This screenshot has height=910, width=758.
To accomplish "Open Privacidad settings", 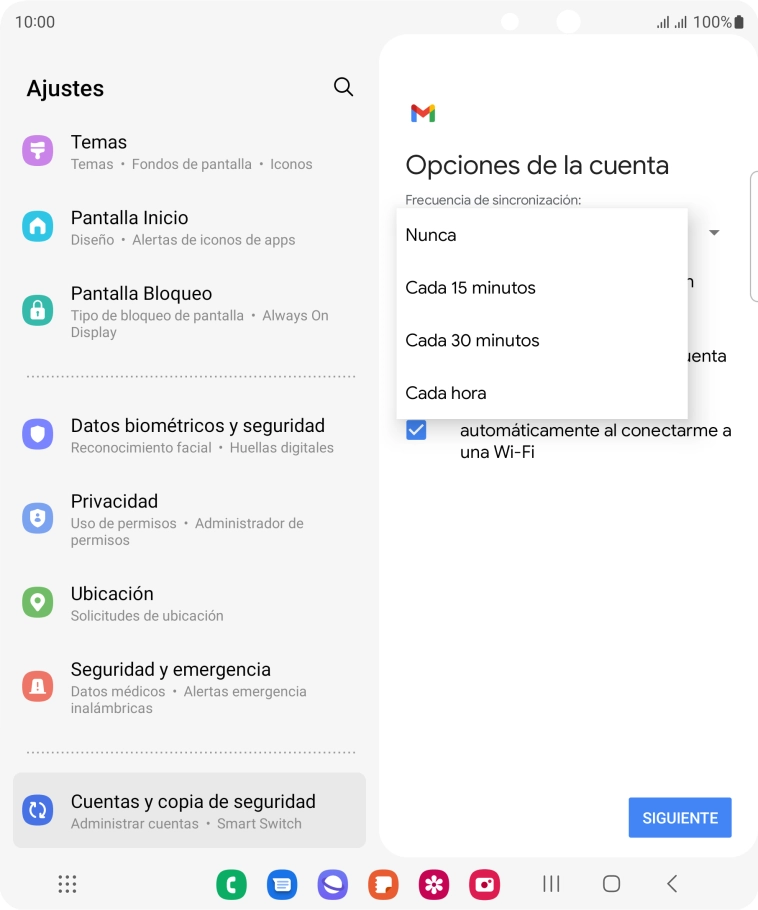I will 189,518.
